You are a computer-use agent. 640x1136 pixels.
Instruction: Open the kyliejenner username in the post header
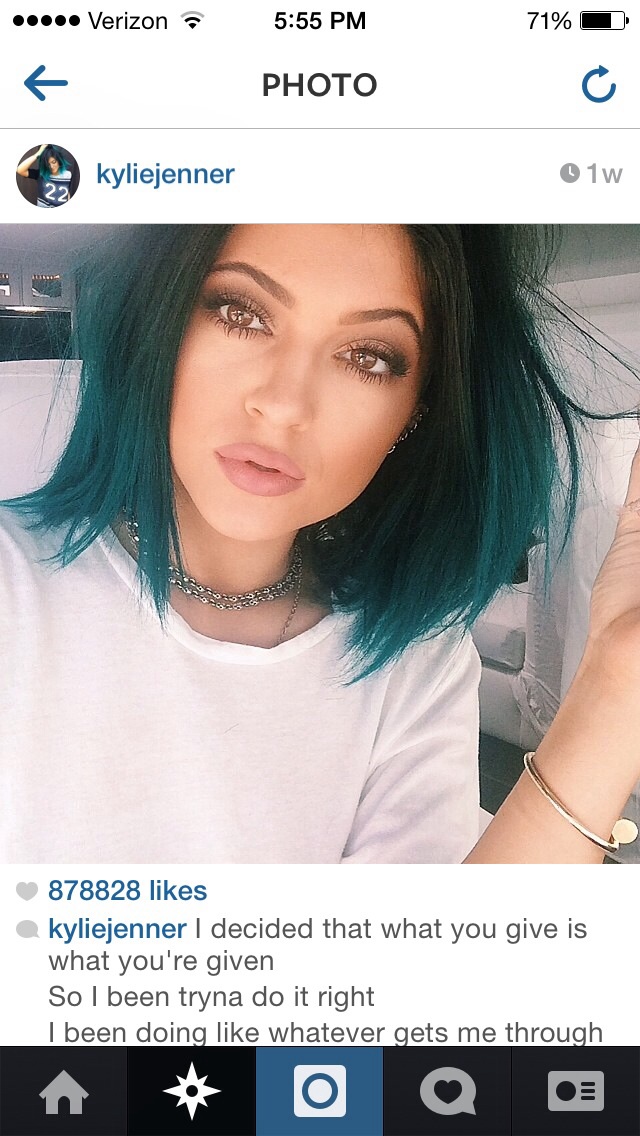point(165,174)
